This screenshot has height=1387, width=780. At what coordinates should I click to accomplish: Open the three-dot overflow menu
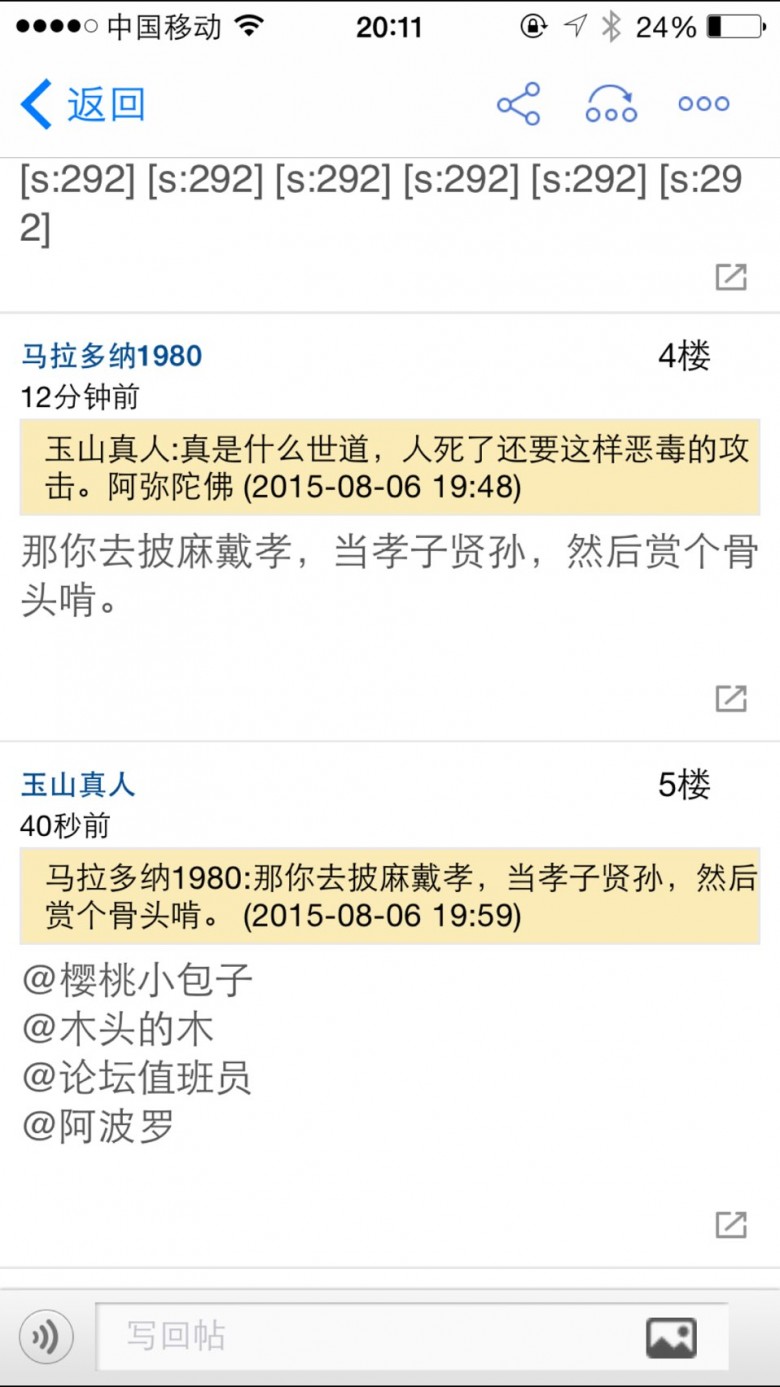704,104
